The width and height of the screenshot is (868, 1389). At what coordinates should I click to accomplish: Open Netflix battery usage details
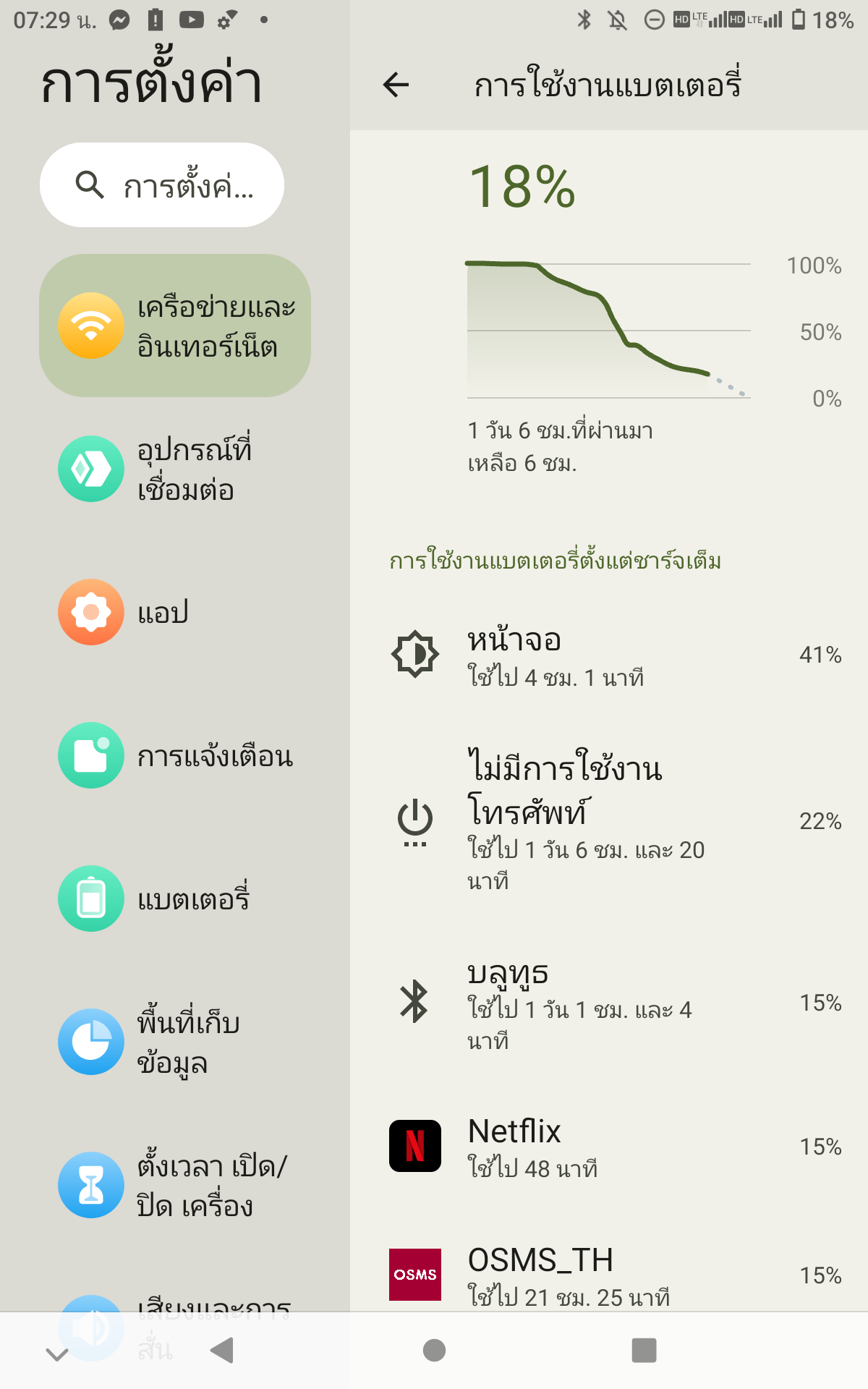click(x=609, y=1147)
